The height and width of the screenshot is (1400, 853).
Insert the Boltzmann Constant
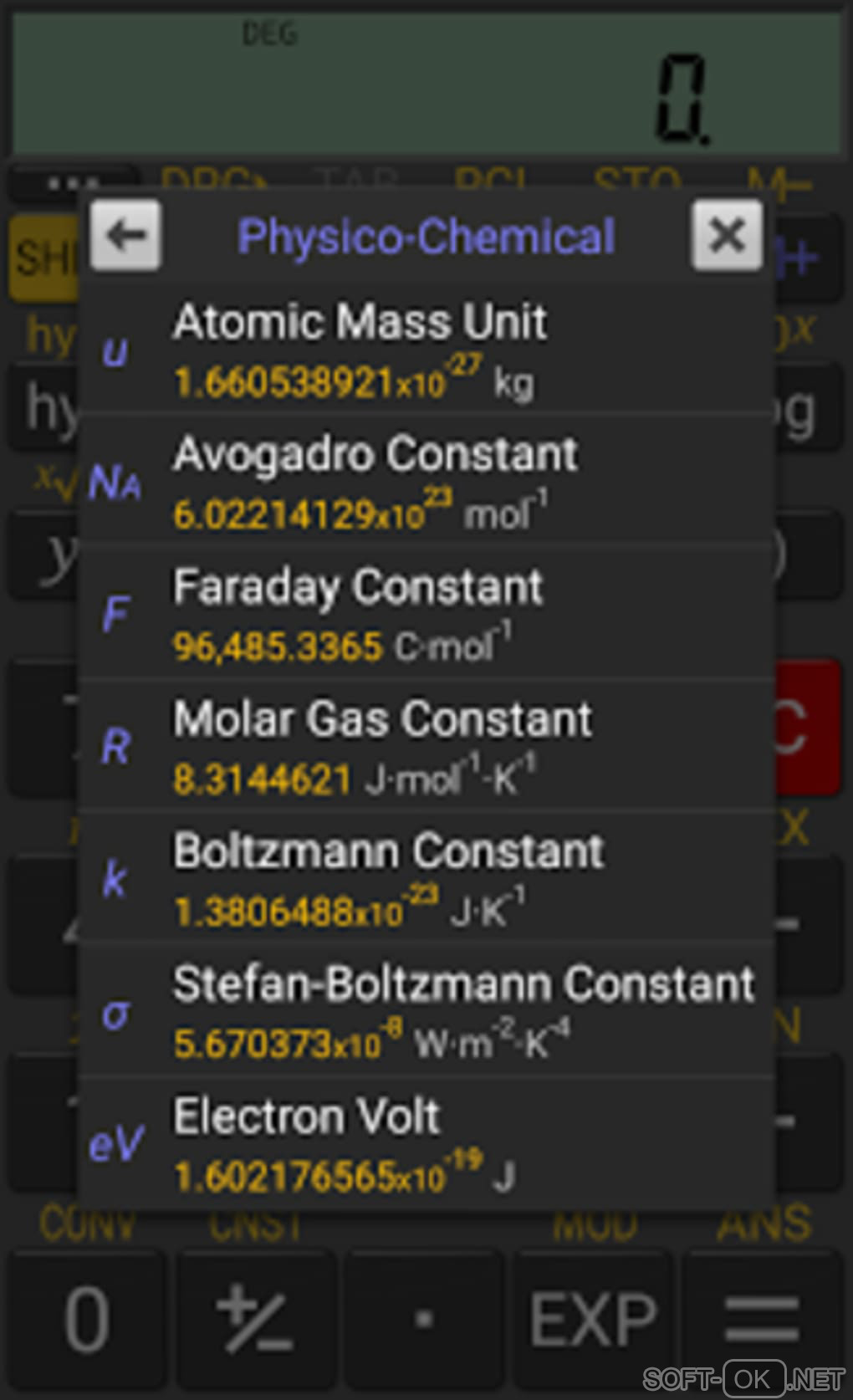pyautogui.click(x=426, y=878)
